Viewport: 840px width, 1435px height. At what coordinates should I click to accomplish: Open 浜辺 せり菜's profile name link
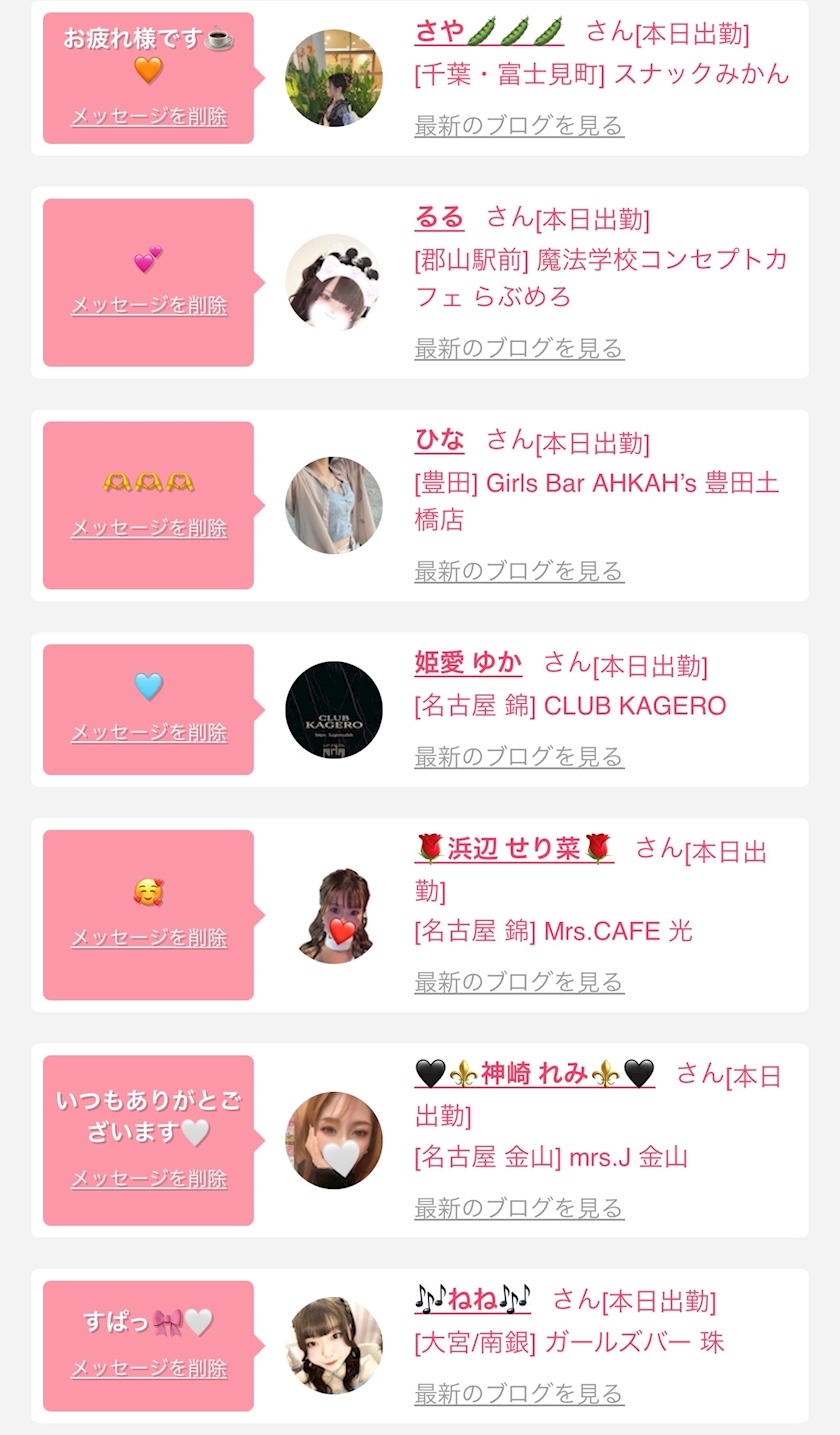(514, 849)
